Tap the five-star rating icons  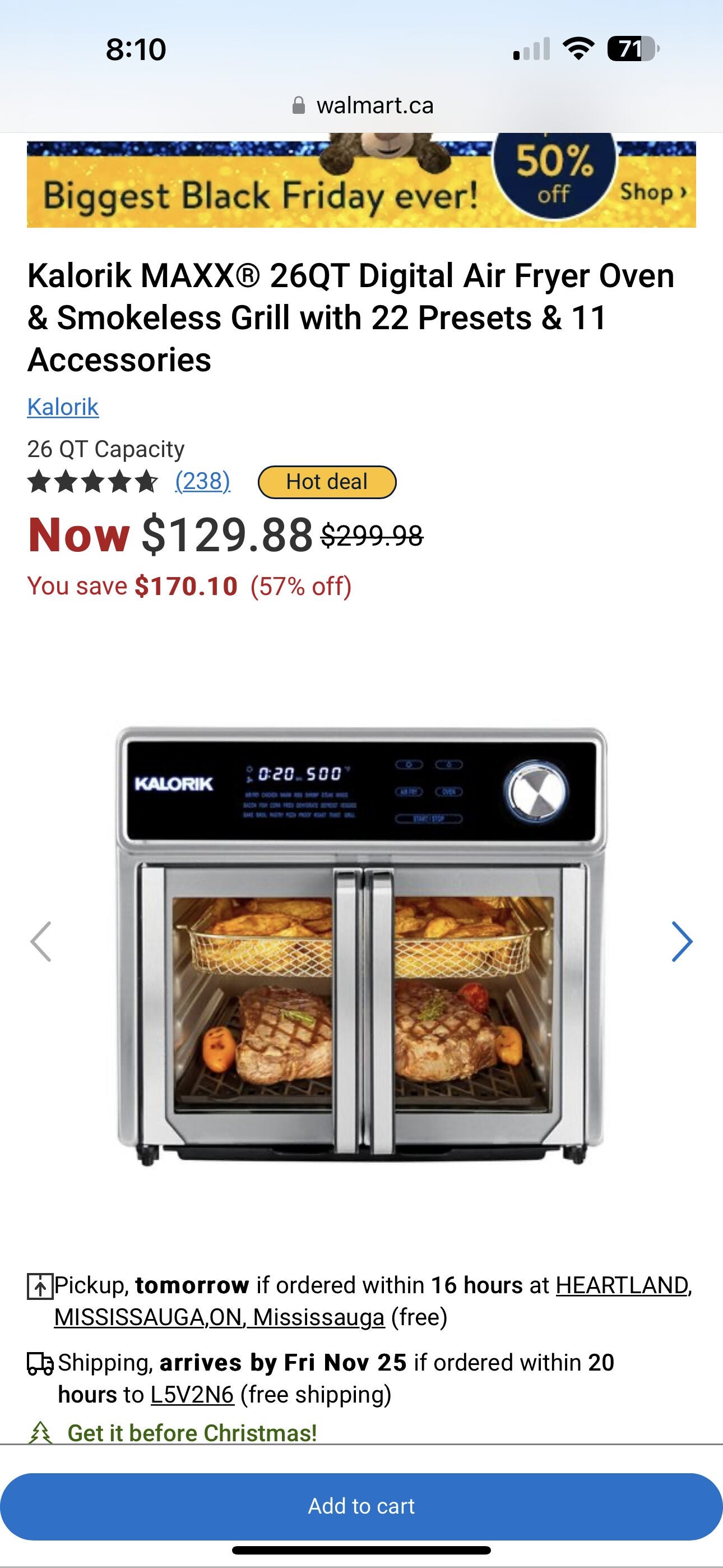click(91, 481)
